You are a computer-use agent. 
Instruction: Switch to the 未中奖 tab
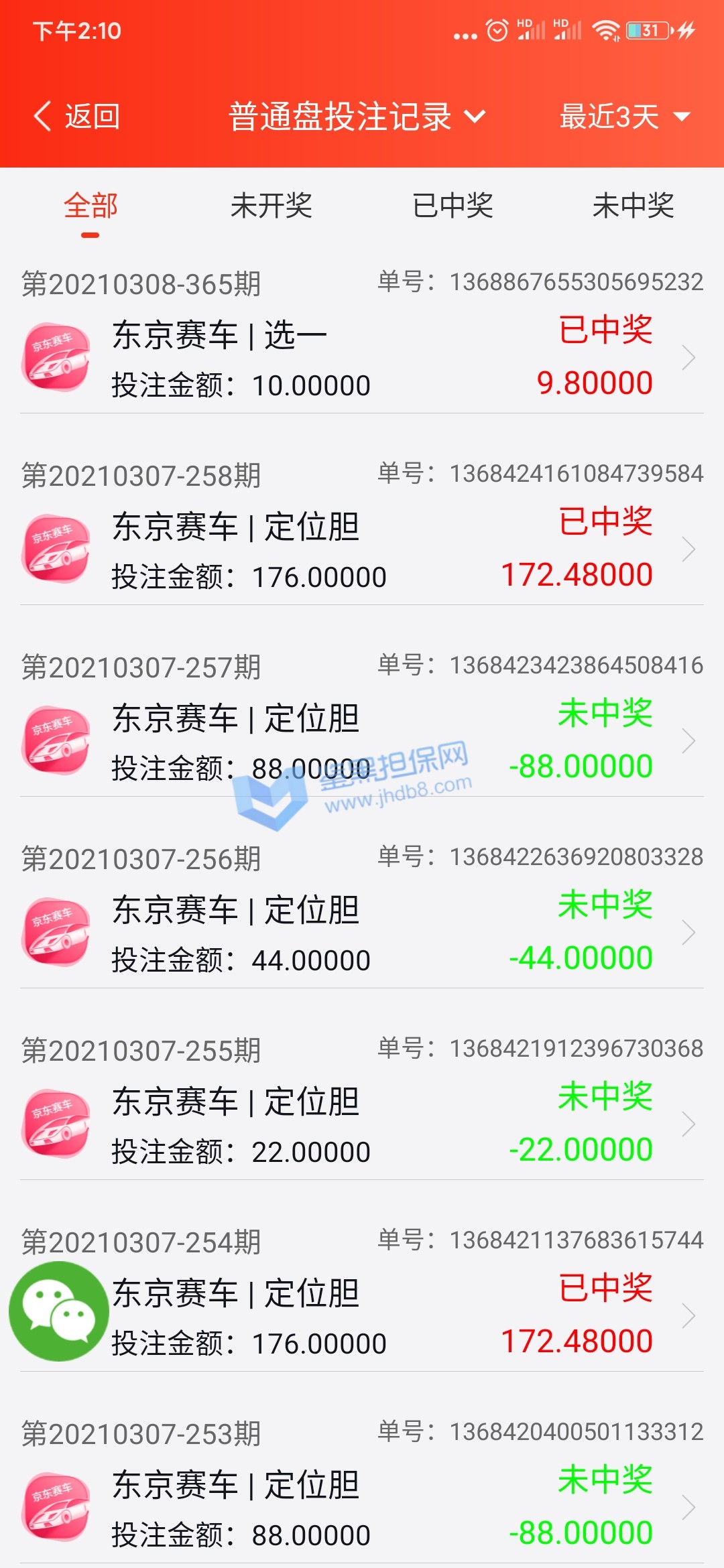(633, 206)
